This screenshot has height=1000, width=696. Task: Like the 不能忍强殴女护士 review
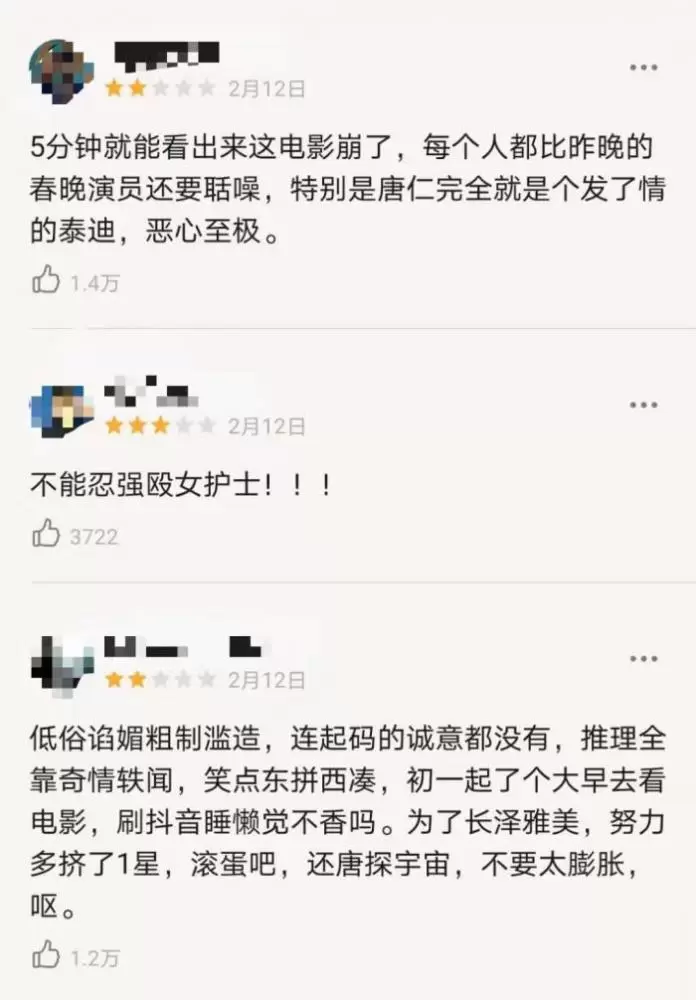[x=47, y=535]
